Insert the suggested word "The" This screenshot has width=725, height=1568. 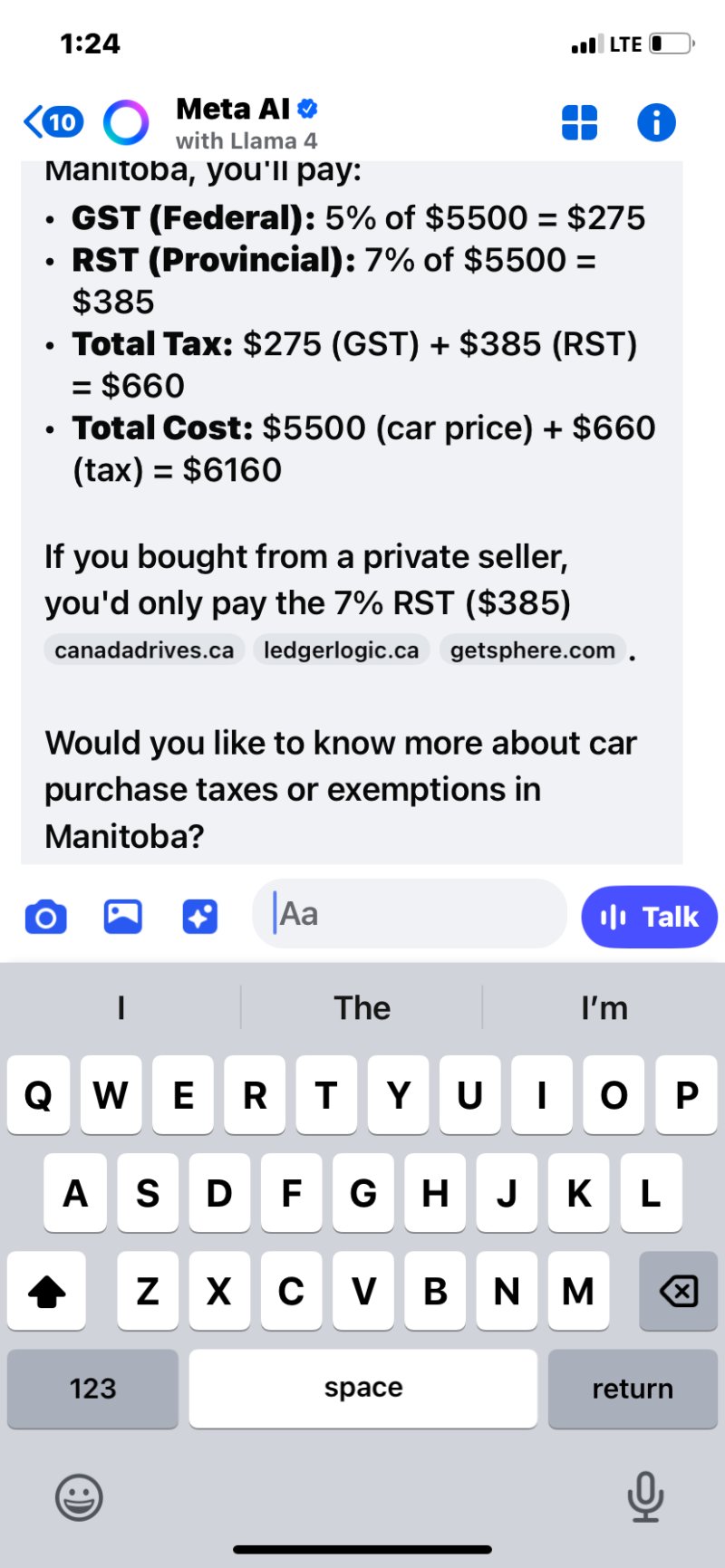coord(362,1008)
